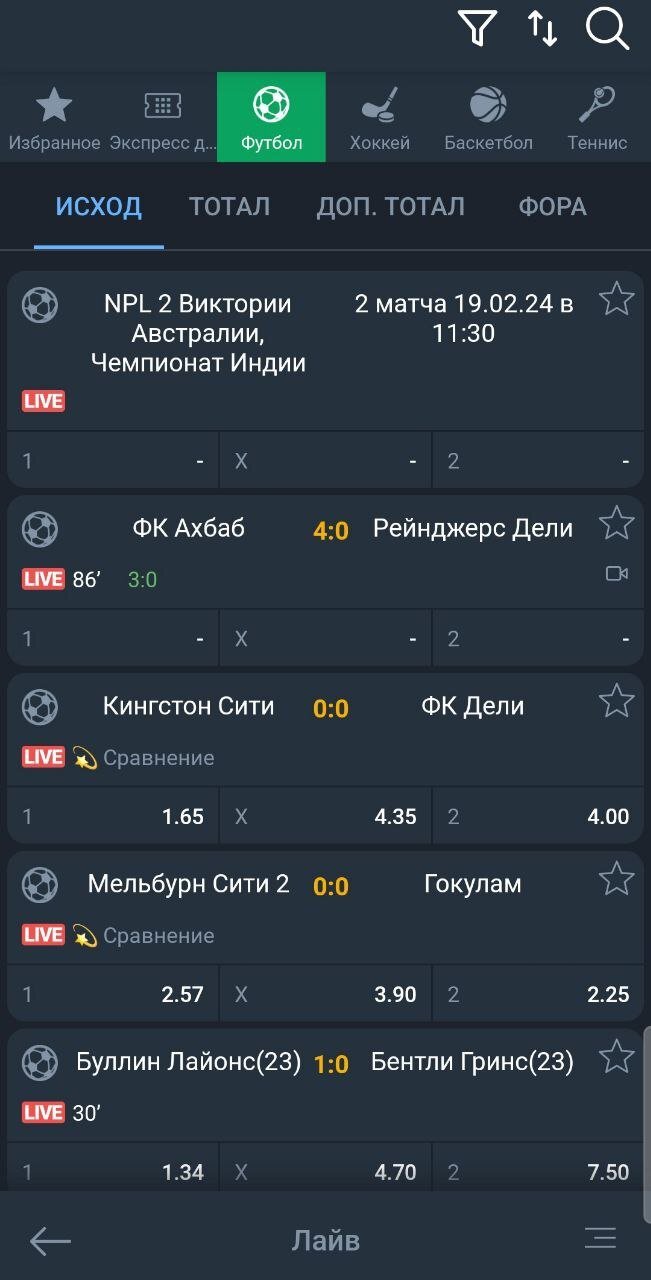
Task: Favorite the Буллин Лайонс match
Action: point(616,1057)
